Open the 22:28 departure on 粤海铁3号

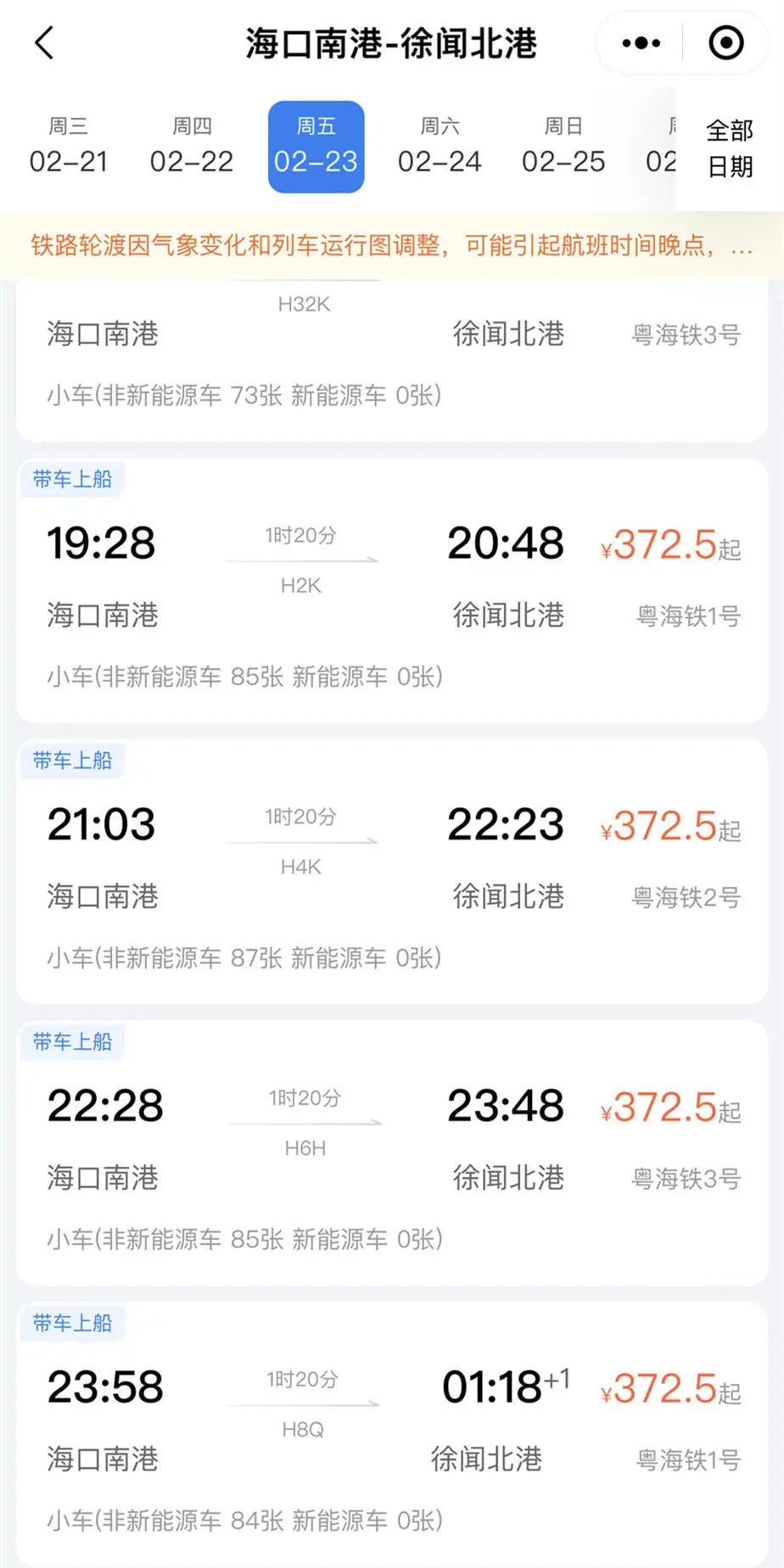[x=392, y=1154]
